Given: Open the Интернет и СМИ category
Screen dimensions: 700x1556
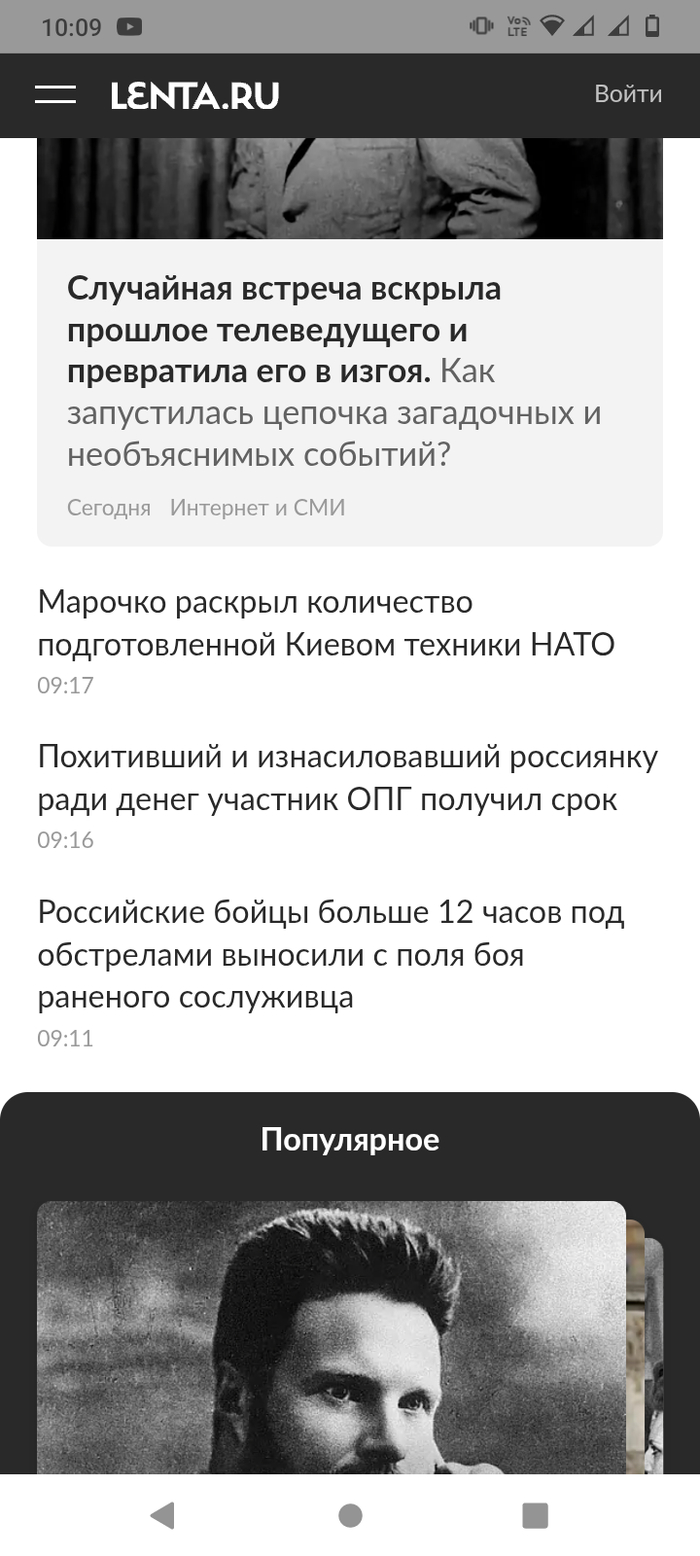Looking at the screenshot, I should point(257,508).
